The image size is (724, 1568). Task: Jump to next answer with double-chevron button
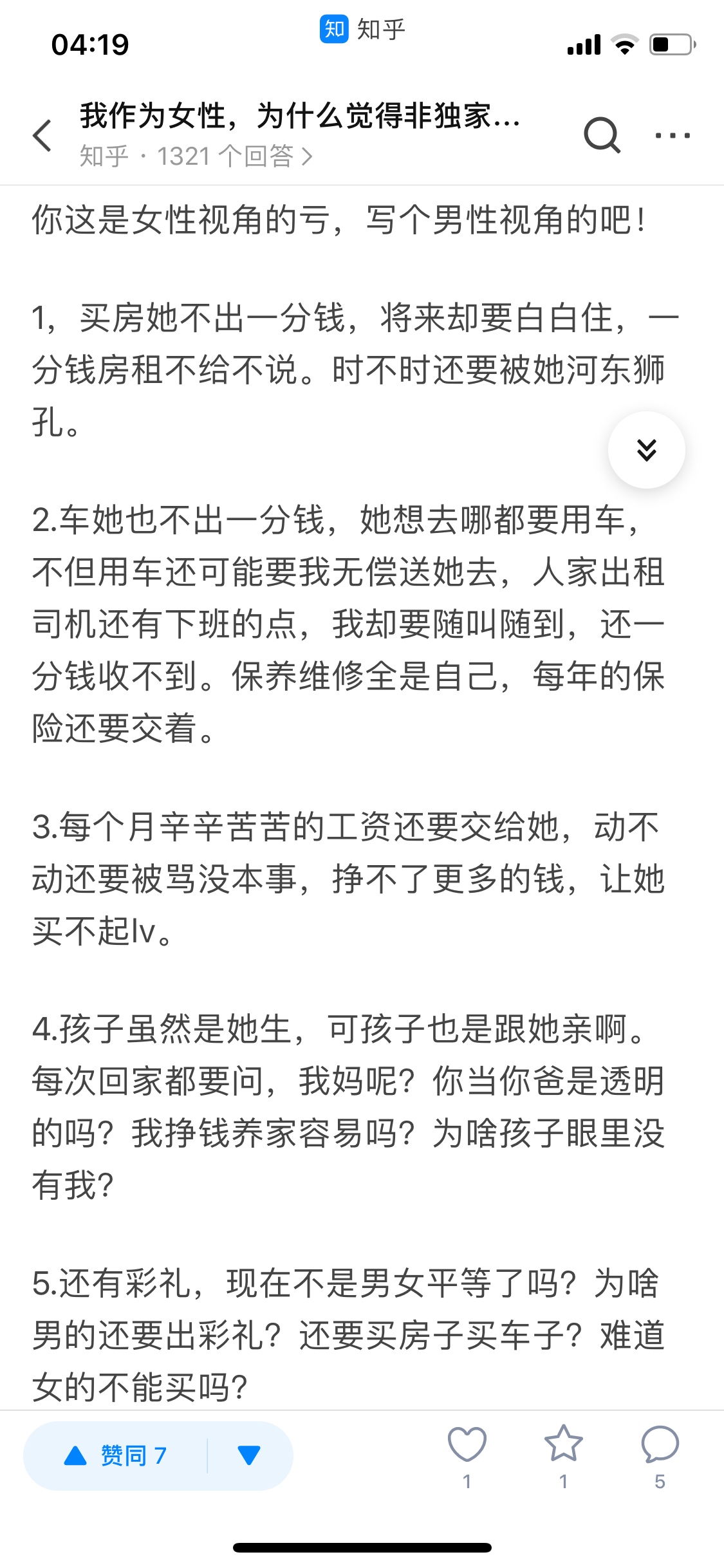coord(646,450)
